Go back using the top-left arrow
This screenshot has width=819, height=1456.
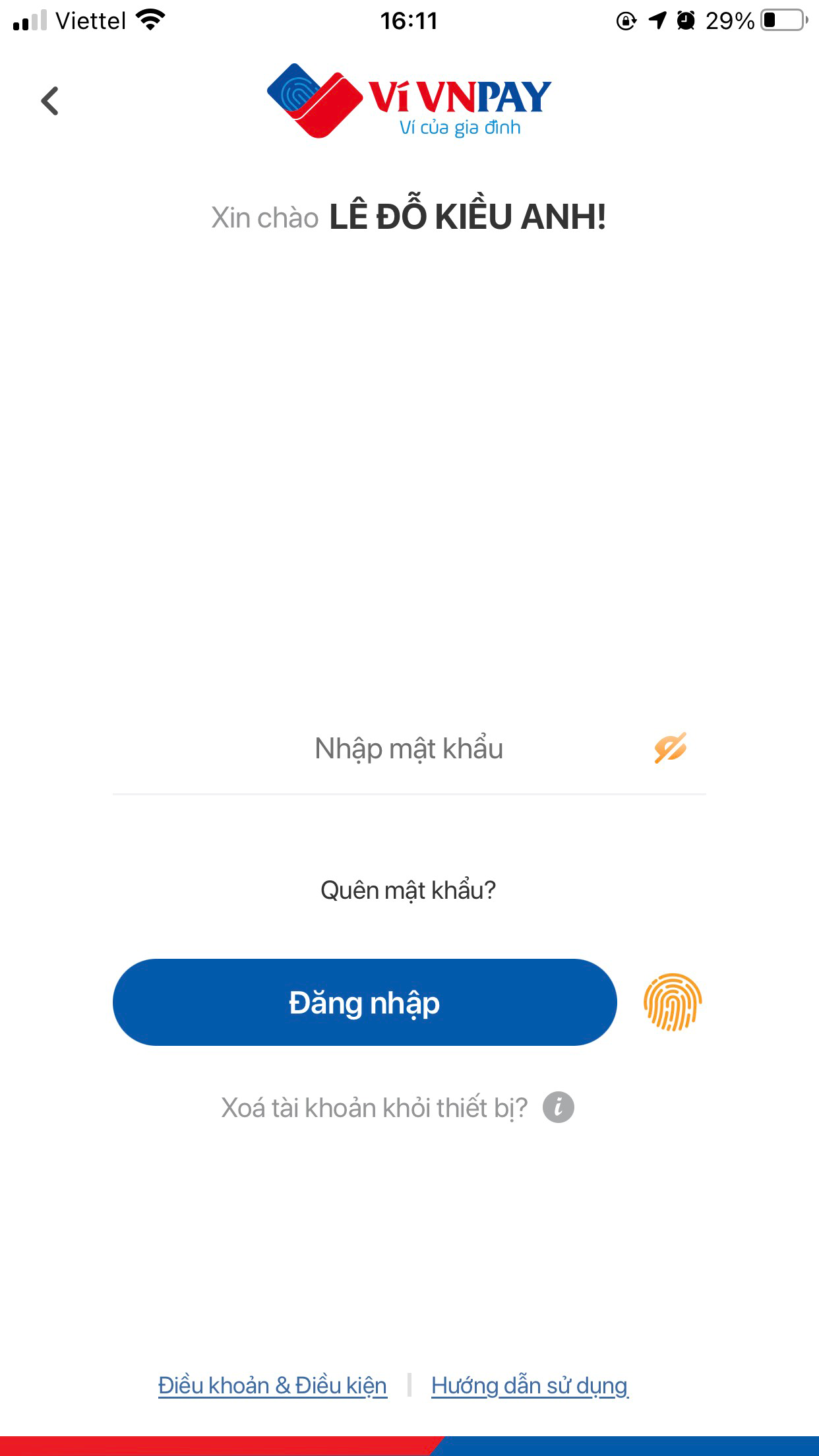(50, 101)
